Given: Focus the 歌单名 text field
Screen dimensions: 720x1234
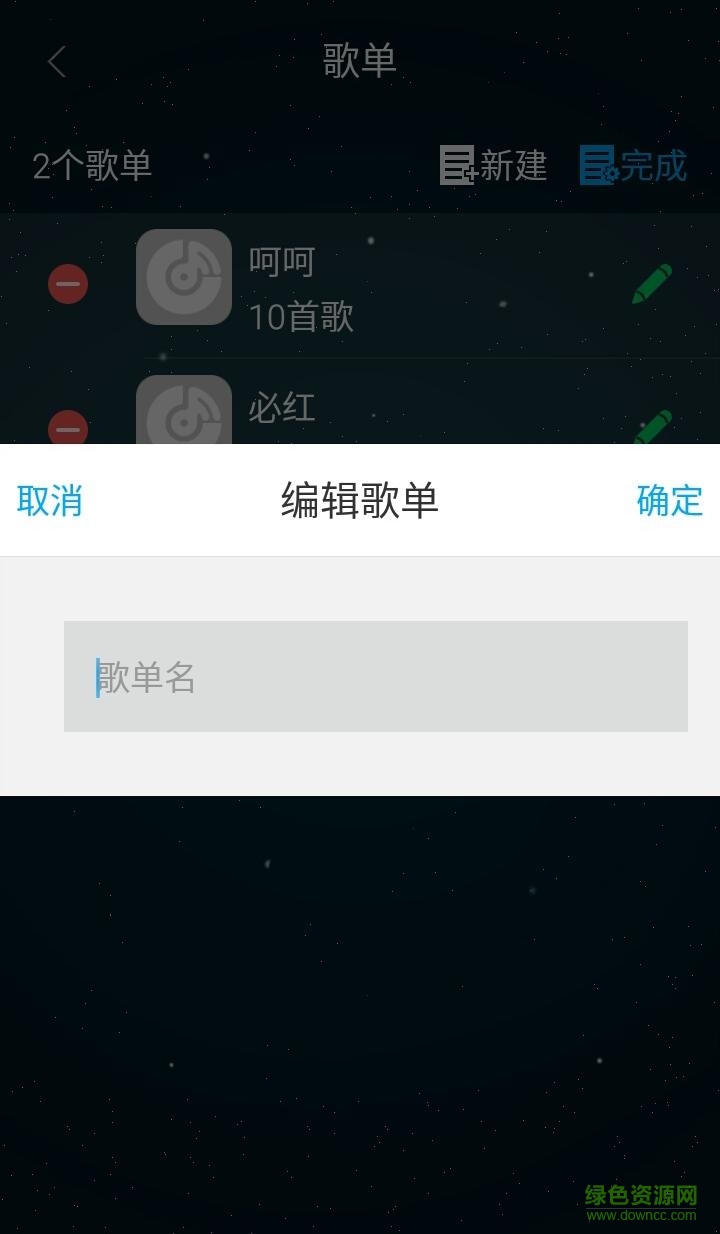Looking at the screenshot, I should point(375,677).
